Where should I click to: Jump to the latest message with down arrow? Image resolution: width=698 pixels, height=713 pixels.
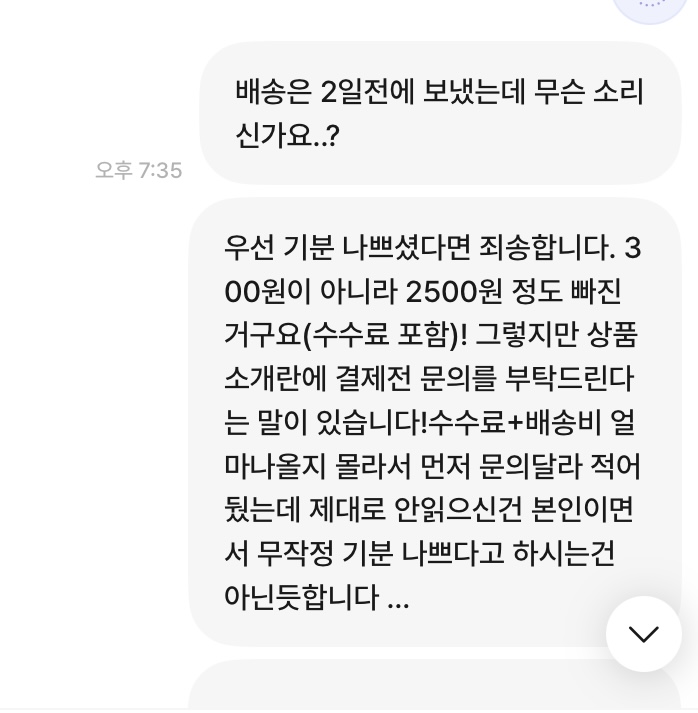(643, 634)
